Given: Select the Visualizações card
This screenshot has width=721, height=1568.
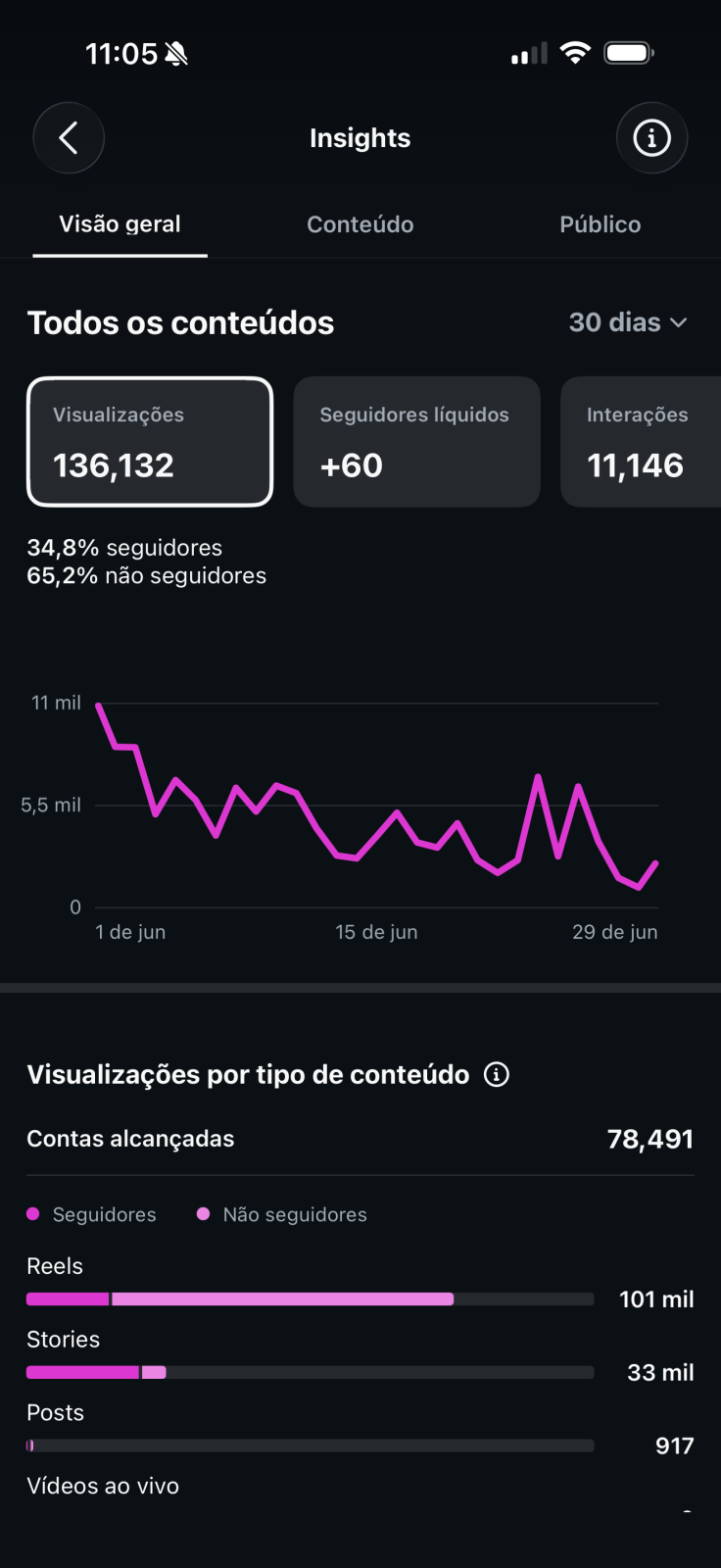Looking at the screenshot, I should (x=150, y=442).
